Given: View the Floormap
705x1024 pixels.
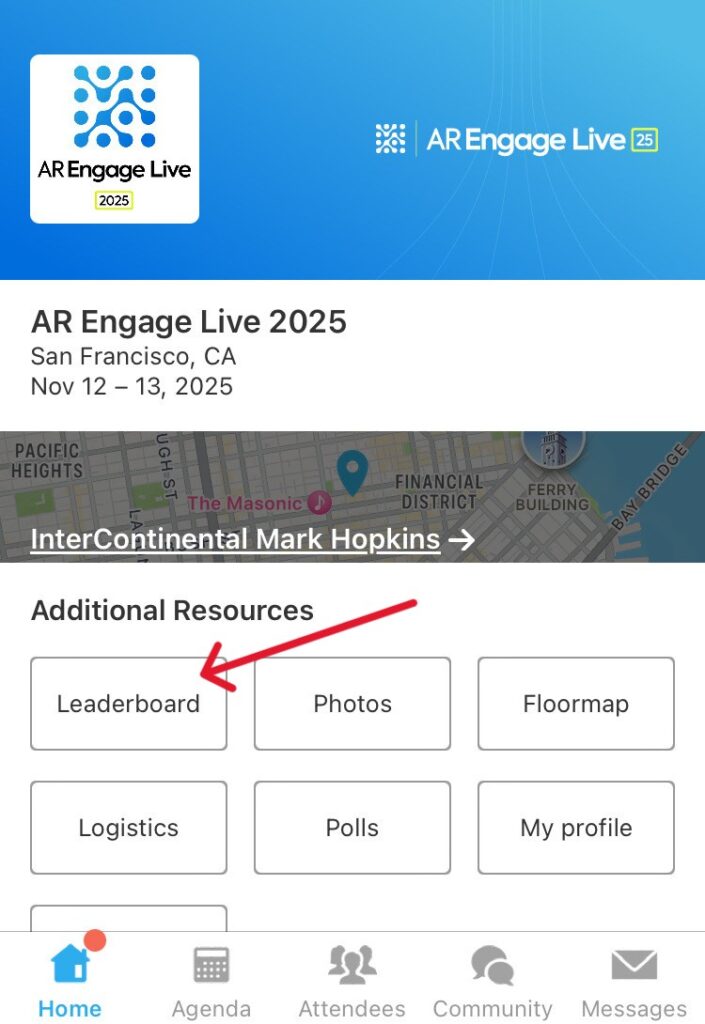Looking at the screenshot, I should pos(575,703).
